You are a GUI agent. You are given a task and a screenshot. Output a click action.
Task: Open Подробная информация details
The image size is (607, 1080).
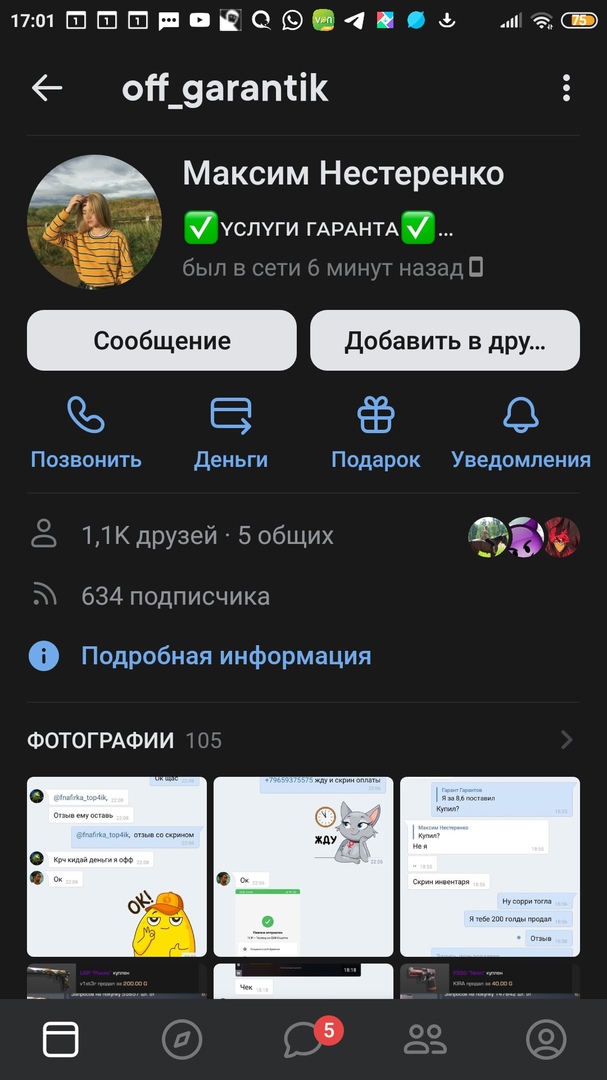click(226, 656)
